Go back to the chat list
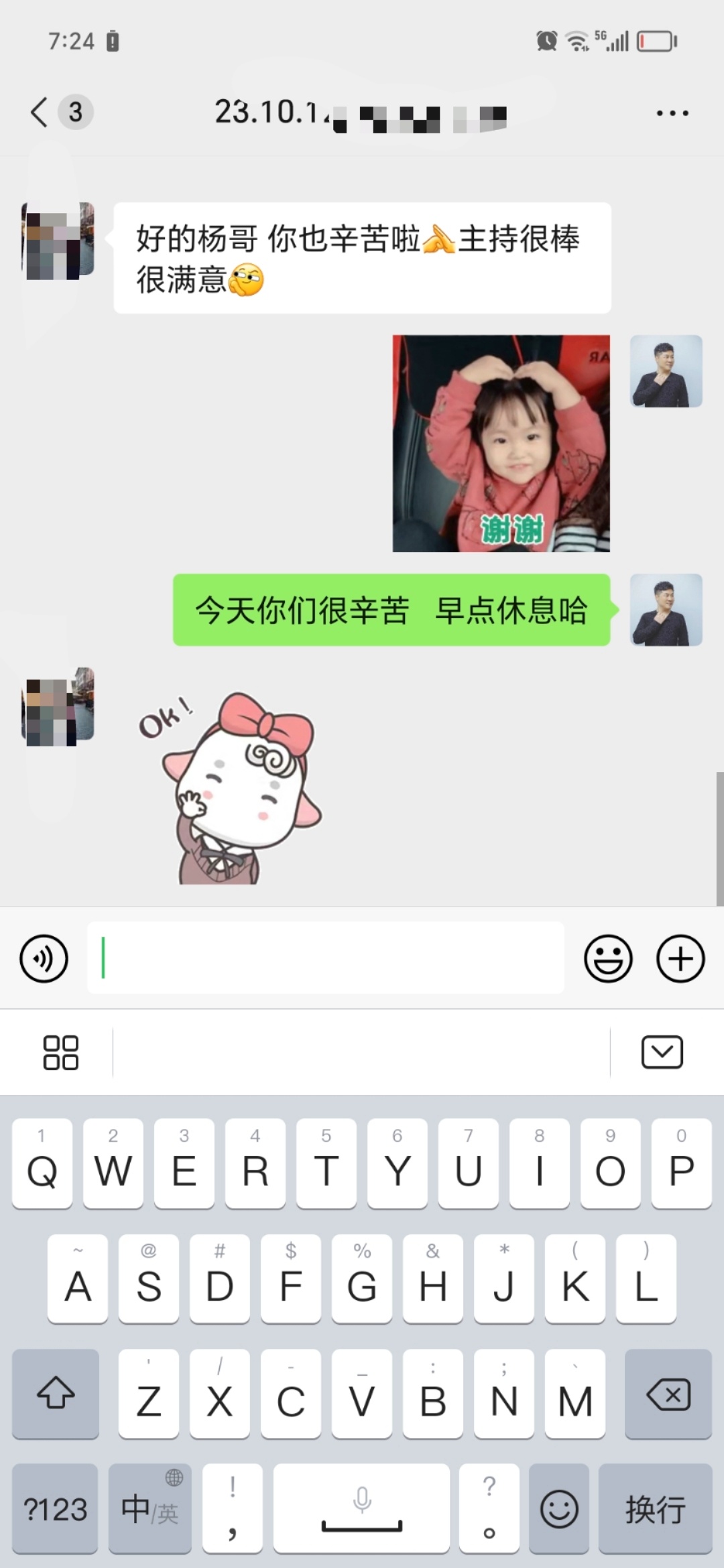 [x=40, y=112]
